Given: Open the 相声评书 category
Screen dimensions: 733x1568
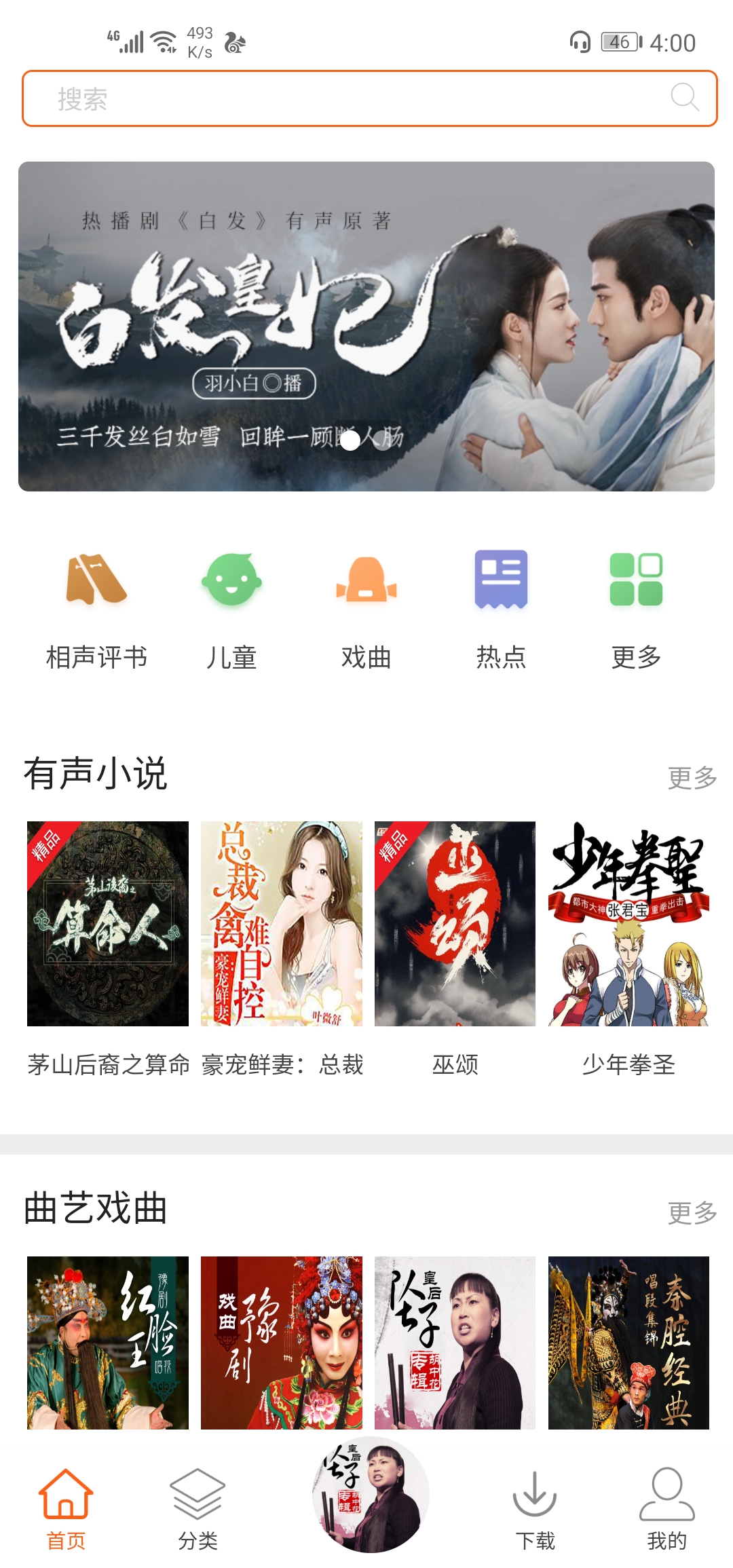Looking at the screenshot, I should point(96,611).
